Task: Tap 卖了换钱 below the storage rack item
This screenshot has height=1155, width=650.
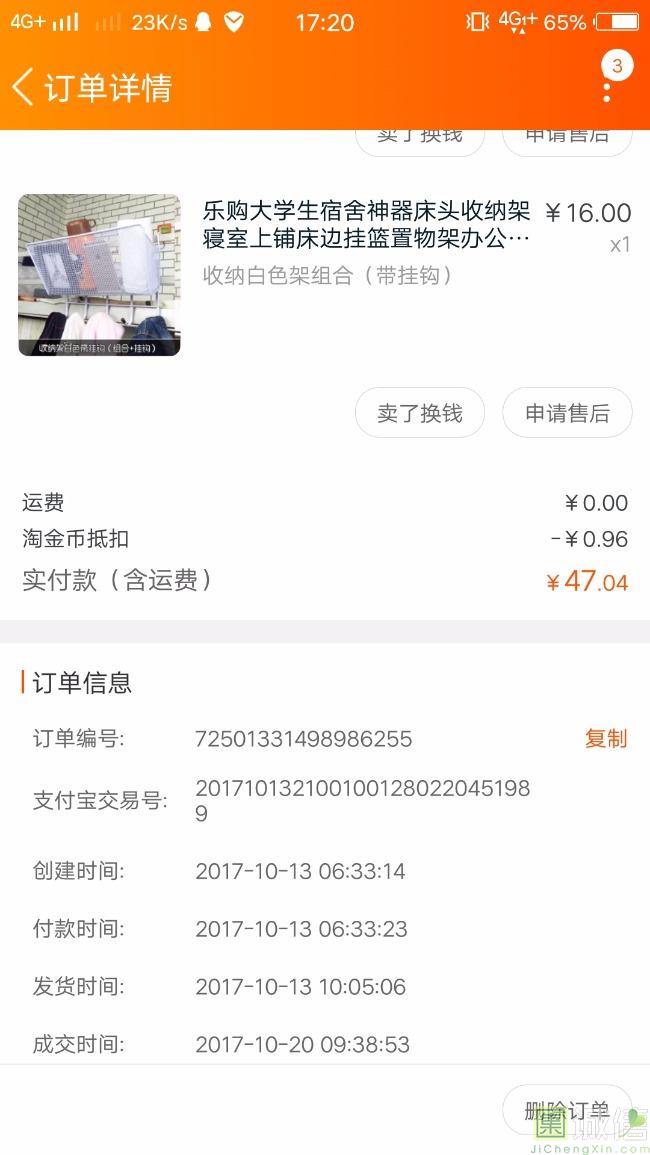Action: point(420,413)
